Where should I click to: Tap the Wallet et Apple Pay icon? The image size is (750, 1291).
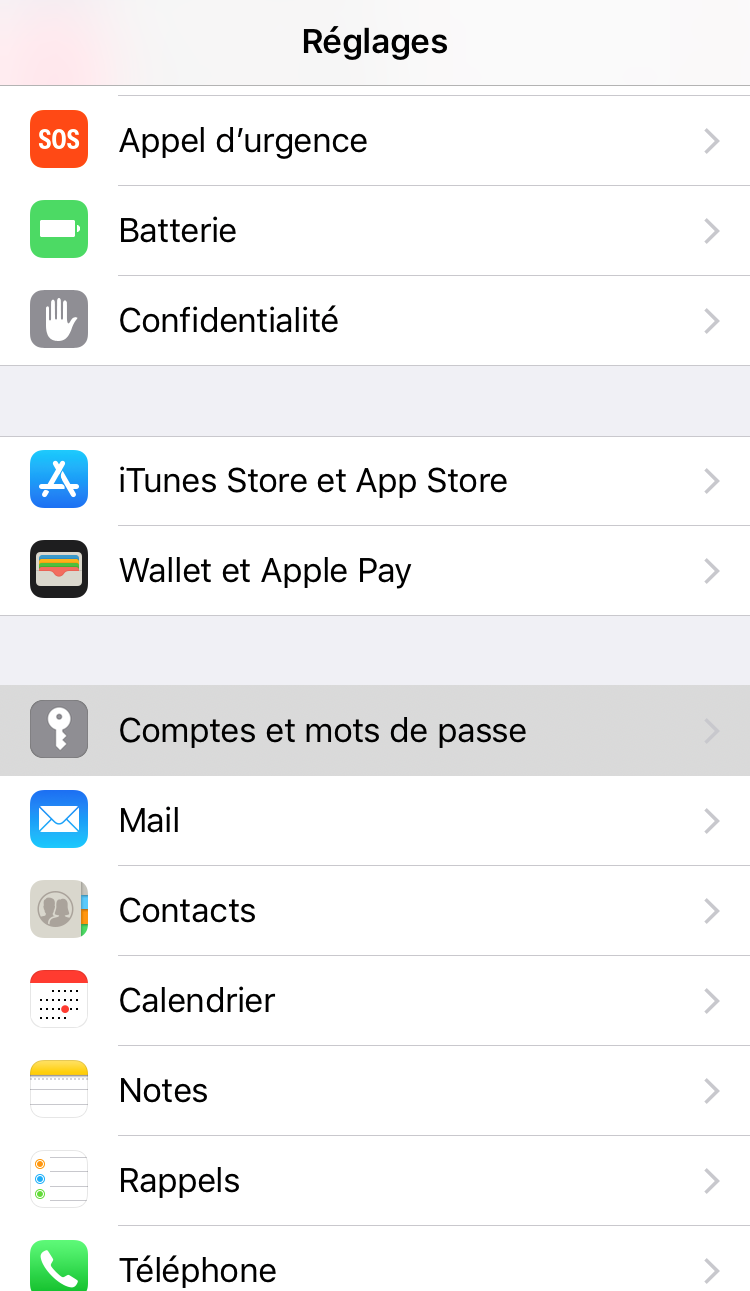tap(58, 570)
